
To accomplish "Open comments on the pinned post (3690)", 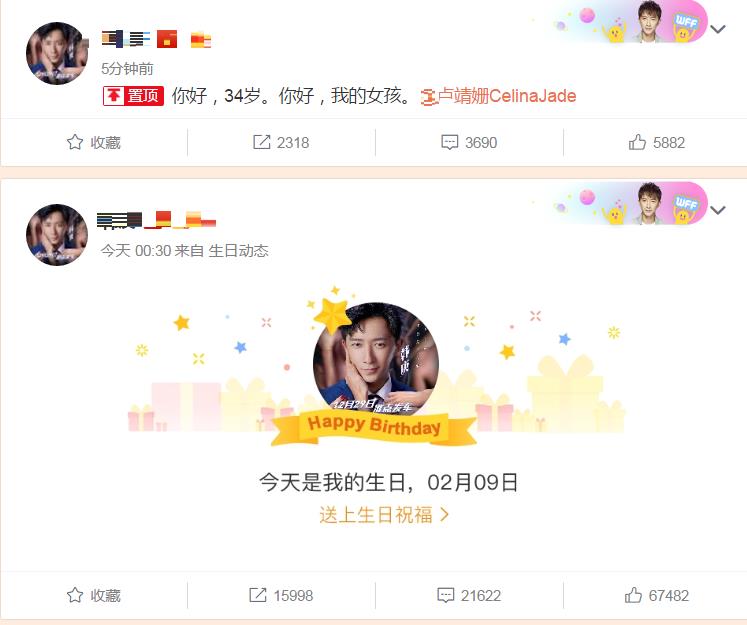I will click(468, 143).
